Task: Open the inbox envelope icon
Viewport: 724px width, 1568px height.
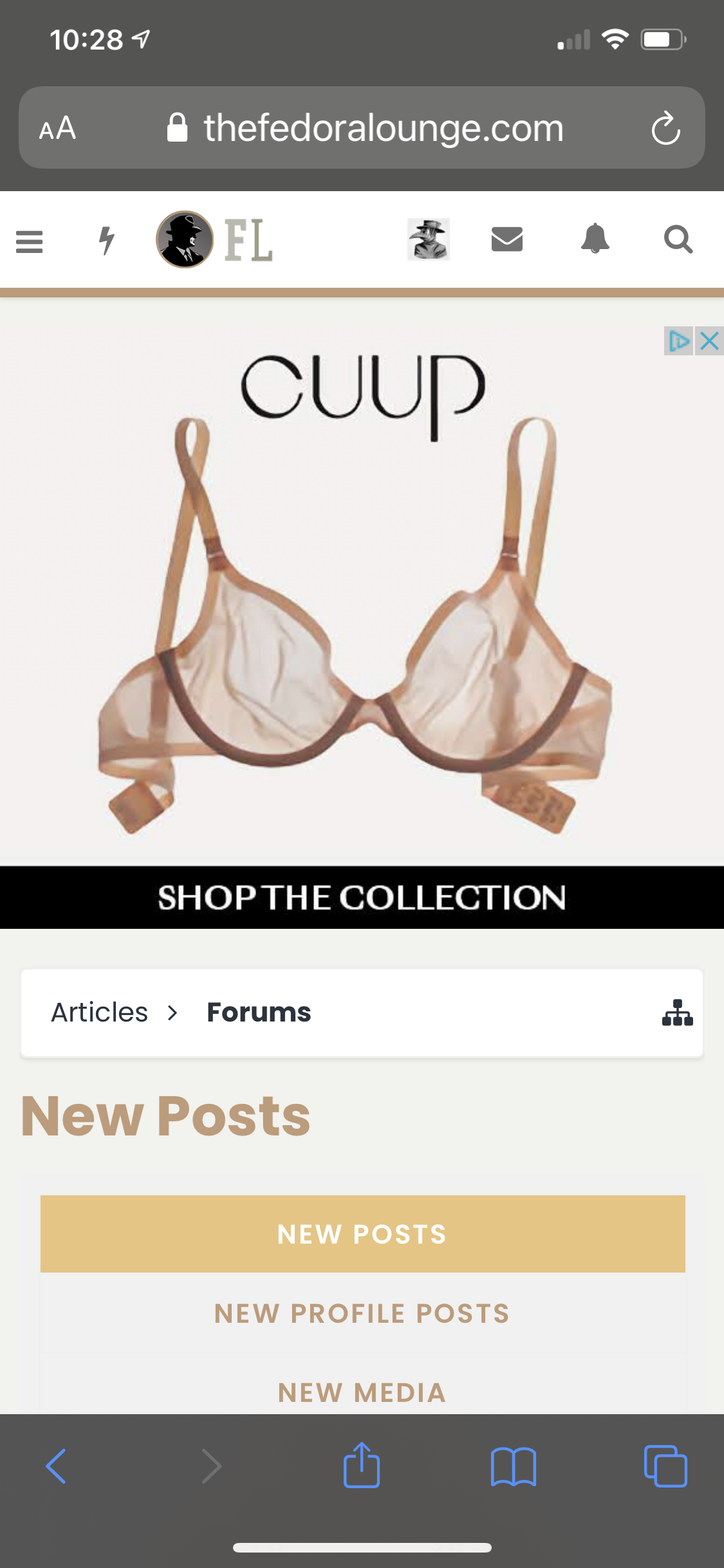Action: click(506, 239)
